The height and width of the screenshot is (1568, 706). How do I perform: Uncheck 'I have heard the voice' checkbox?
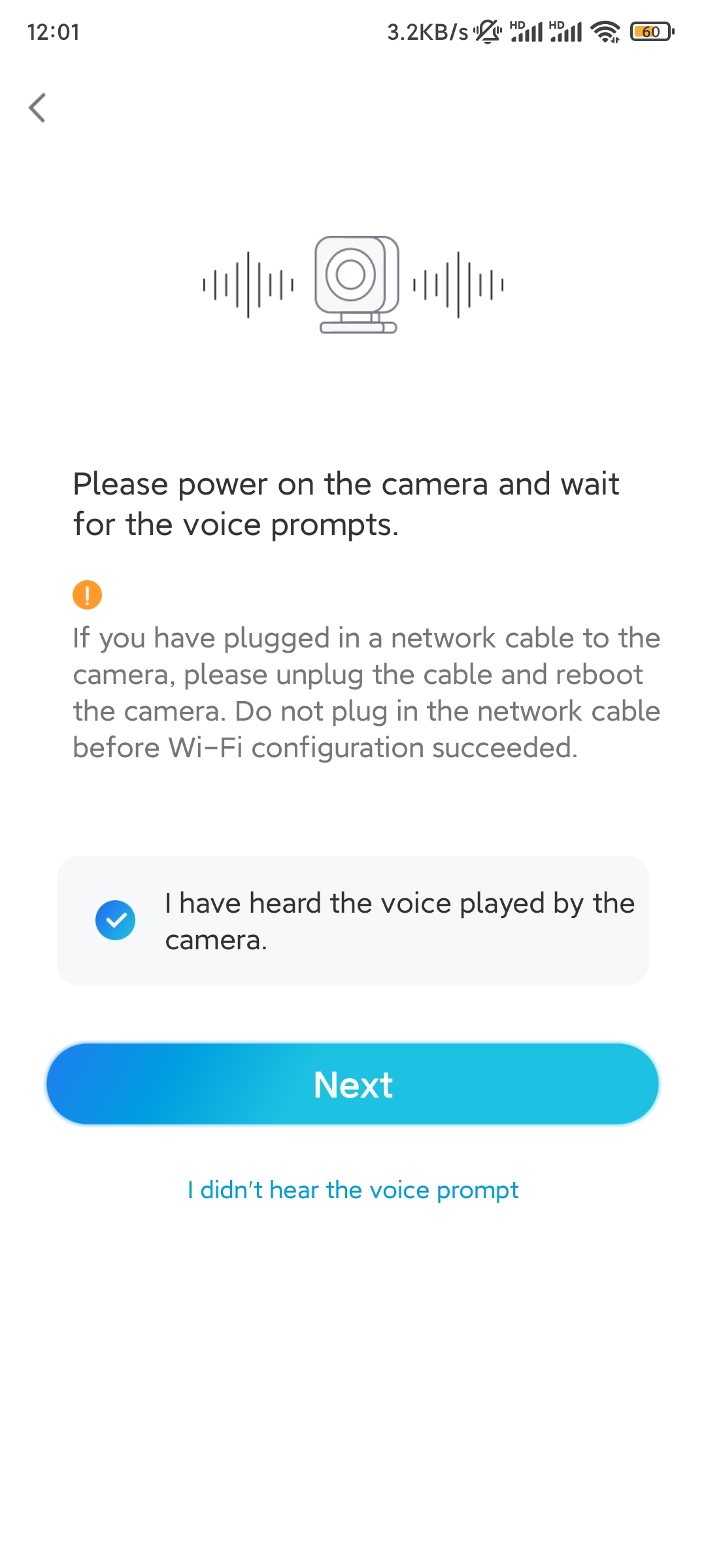116,920
